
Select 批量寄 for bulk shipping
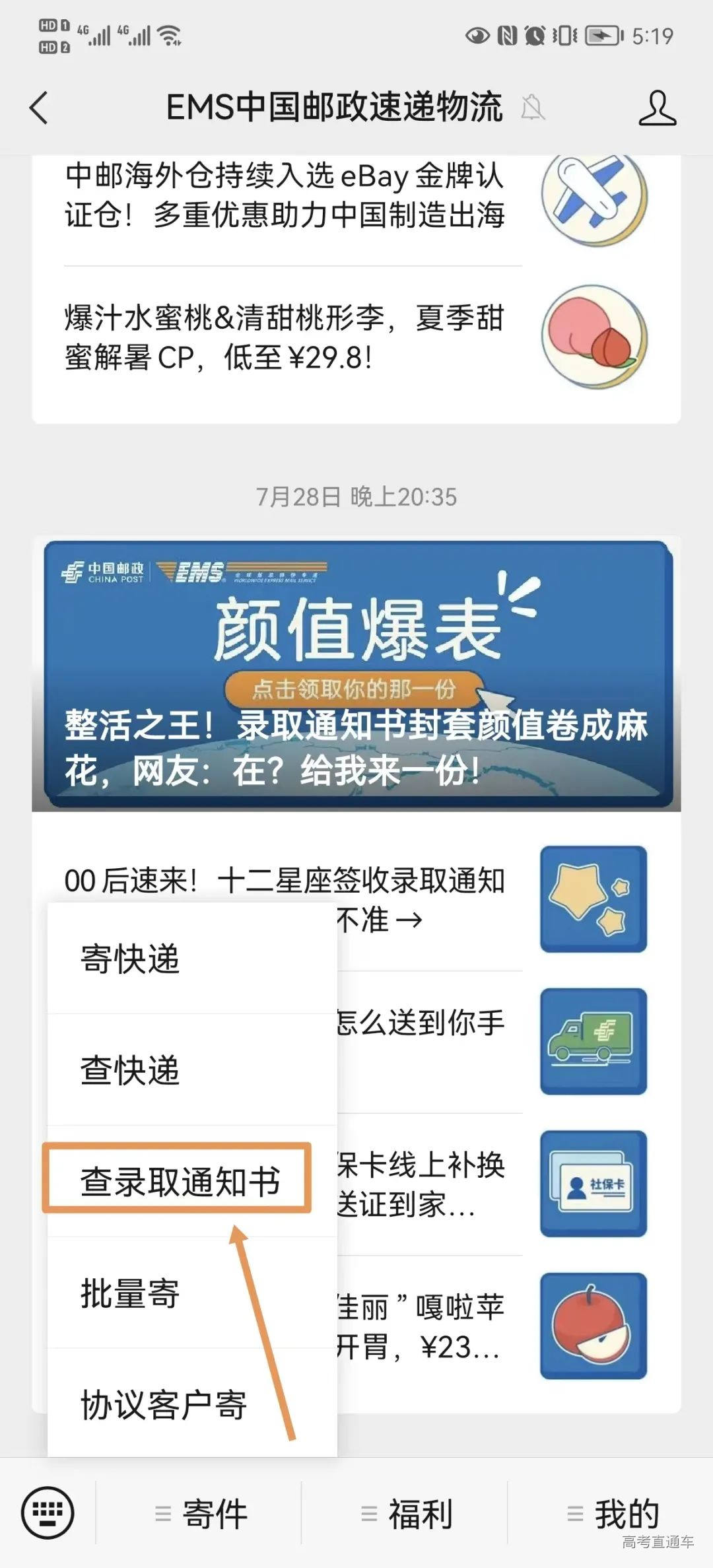191,1293
